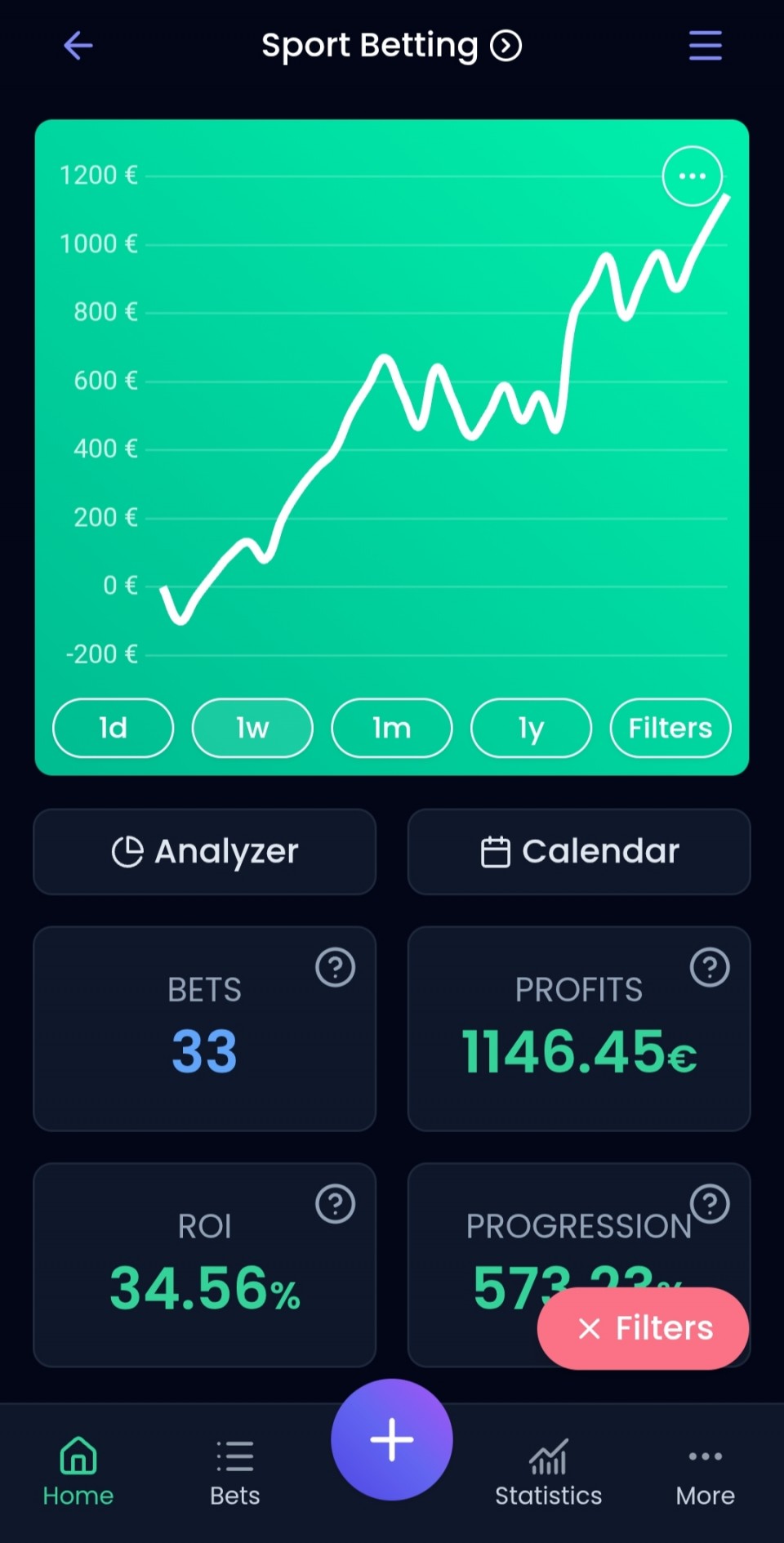
Task: Show help for the BETS card
Action: [335, 968]
